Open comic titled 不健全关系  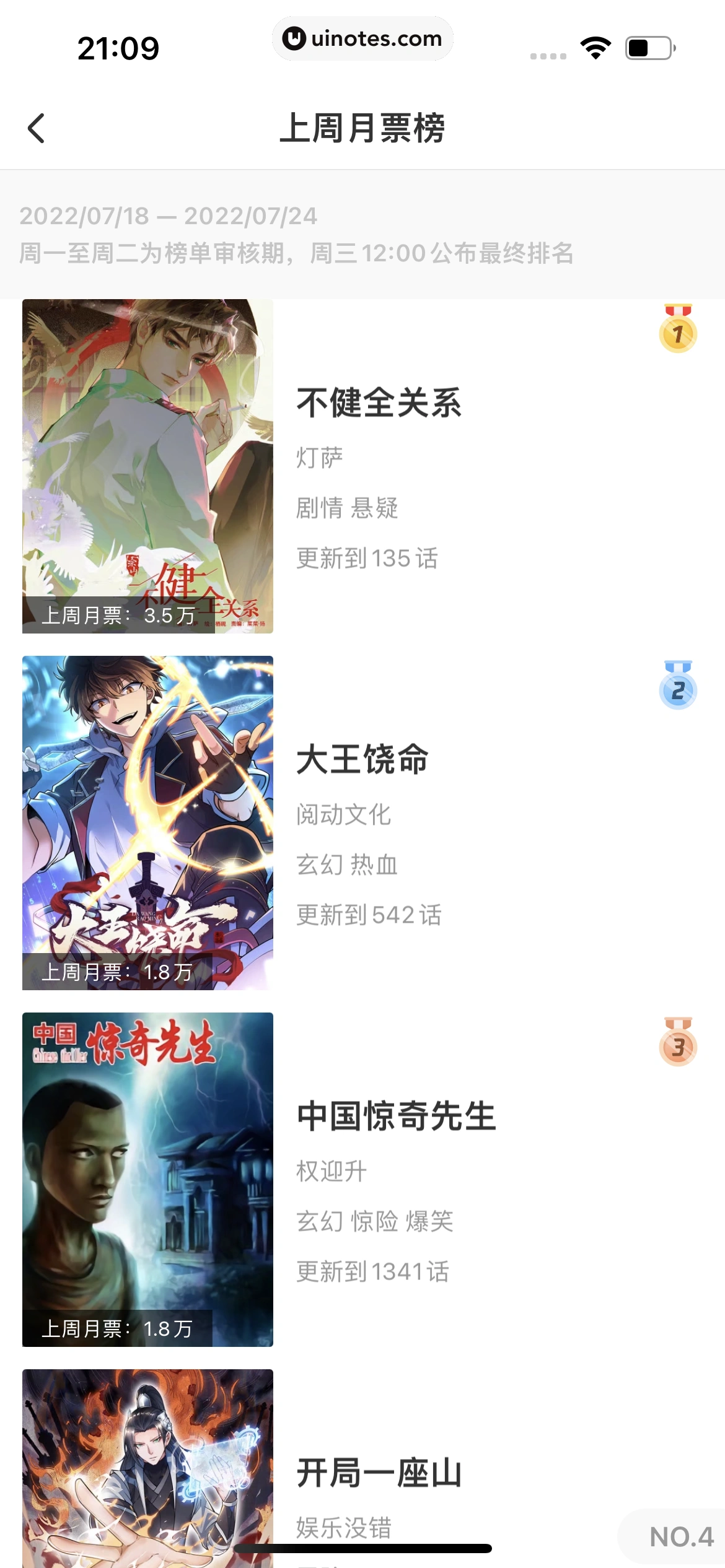(380, 403)
